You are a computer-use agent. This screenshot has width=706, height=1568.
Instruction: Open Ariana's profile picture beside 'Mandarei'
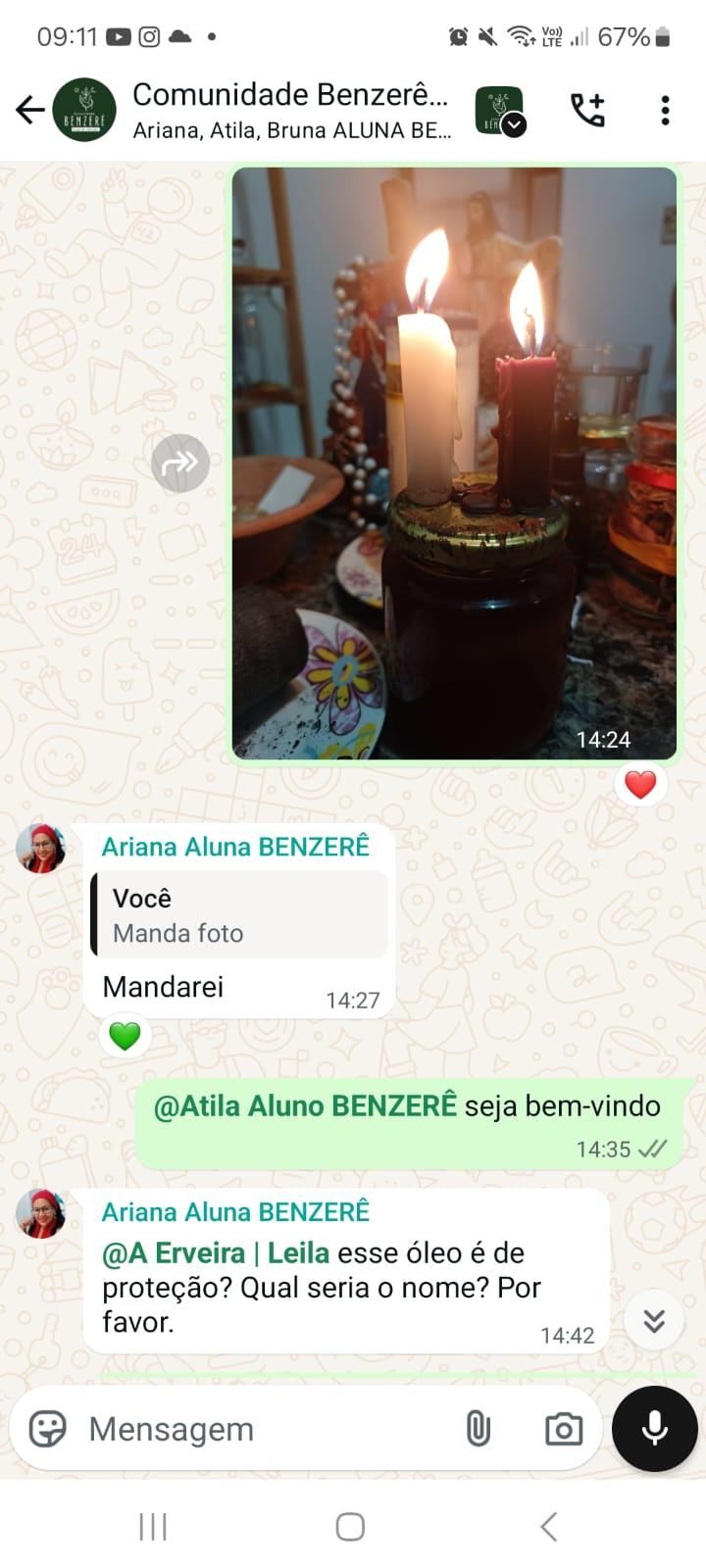[x=40, y=848]
